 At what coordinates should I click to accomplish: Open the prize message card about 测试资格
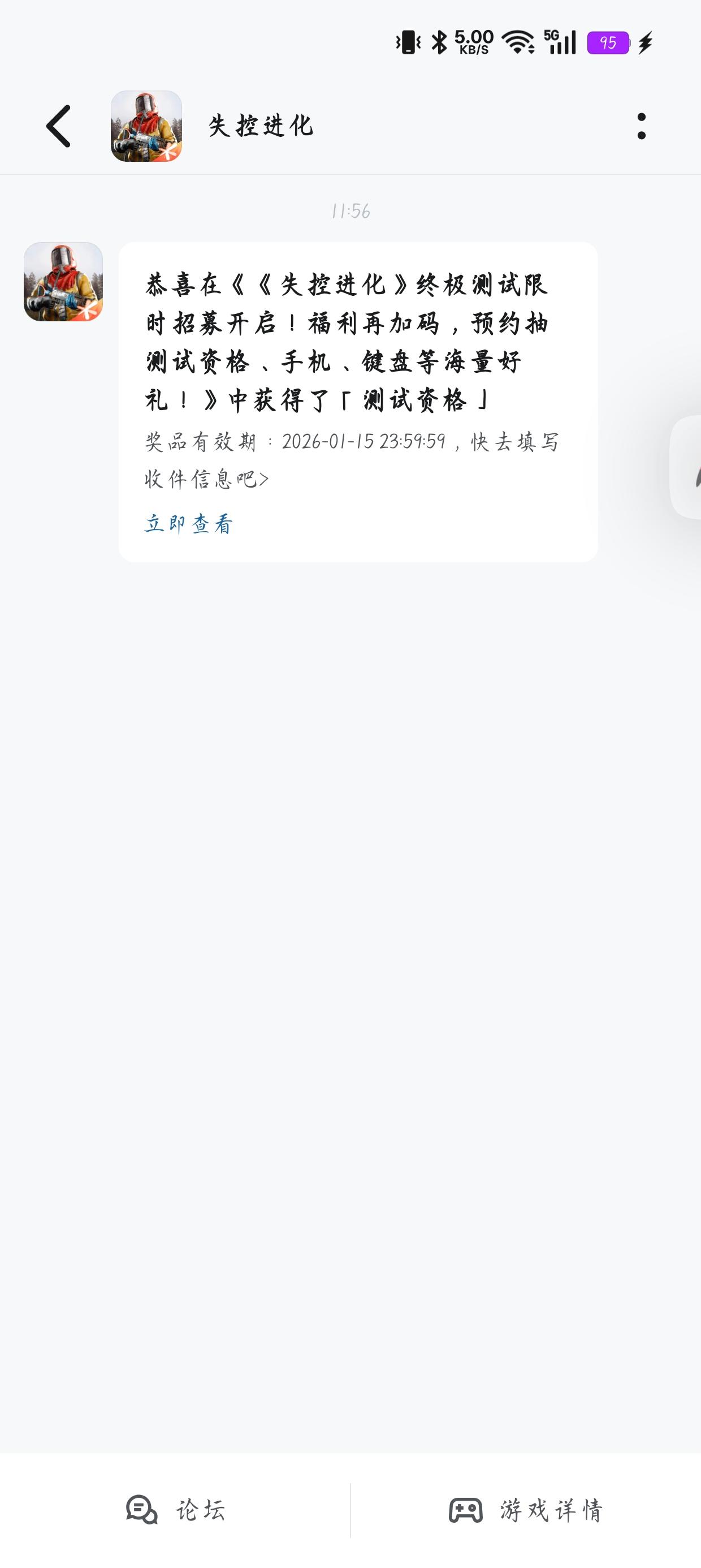pos(358,402)
